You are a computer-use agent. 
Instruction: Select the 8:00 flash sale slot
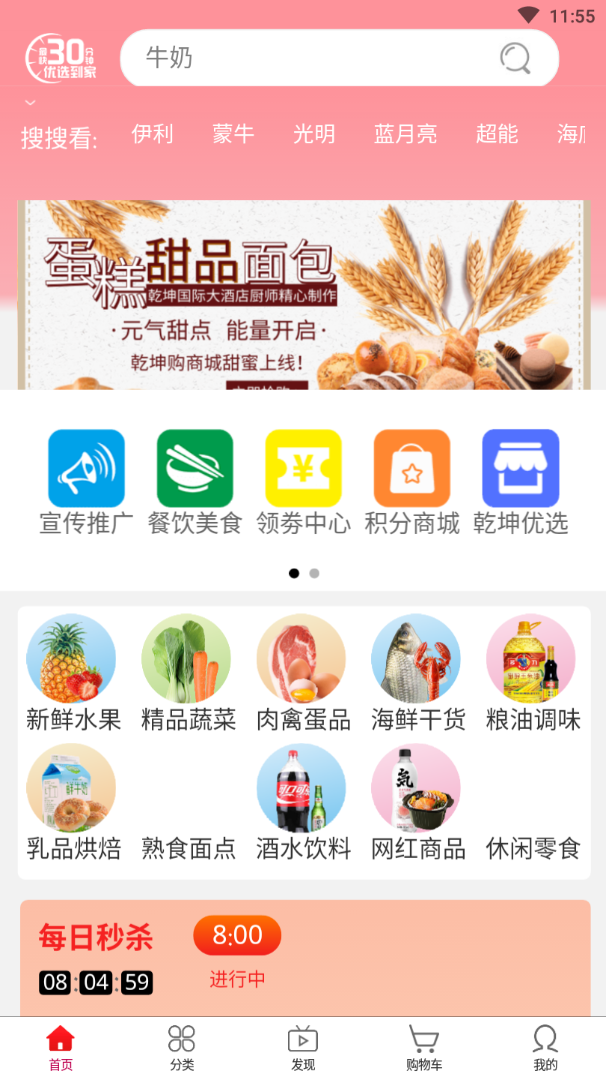tap(237, 936)
